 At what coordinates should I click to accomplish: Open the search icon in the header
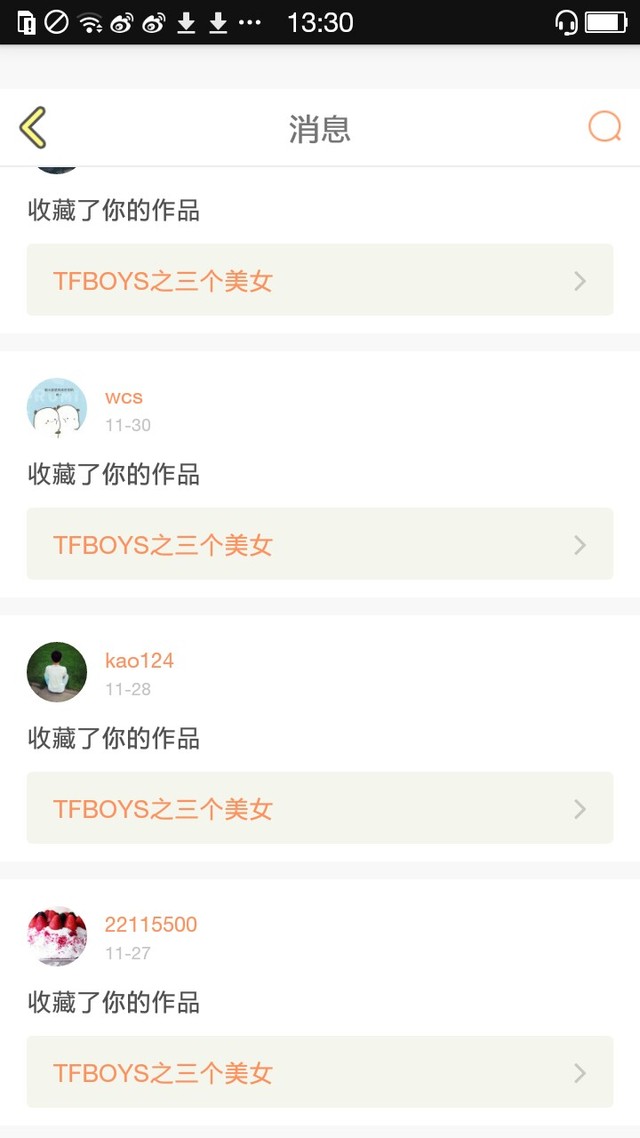(604, 127)
